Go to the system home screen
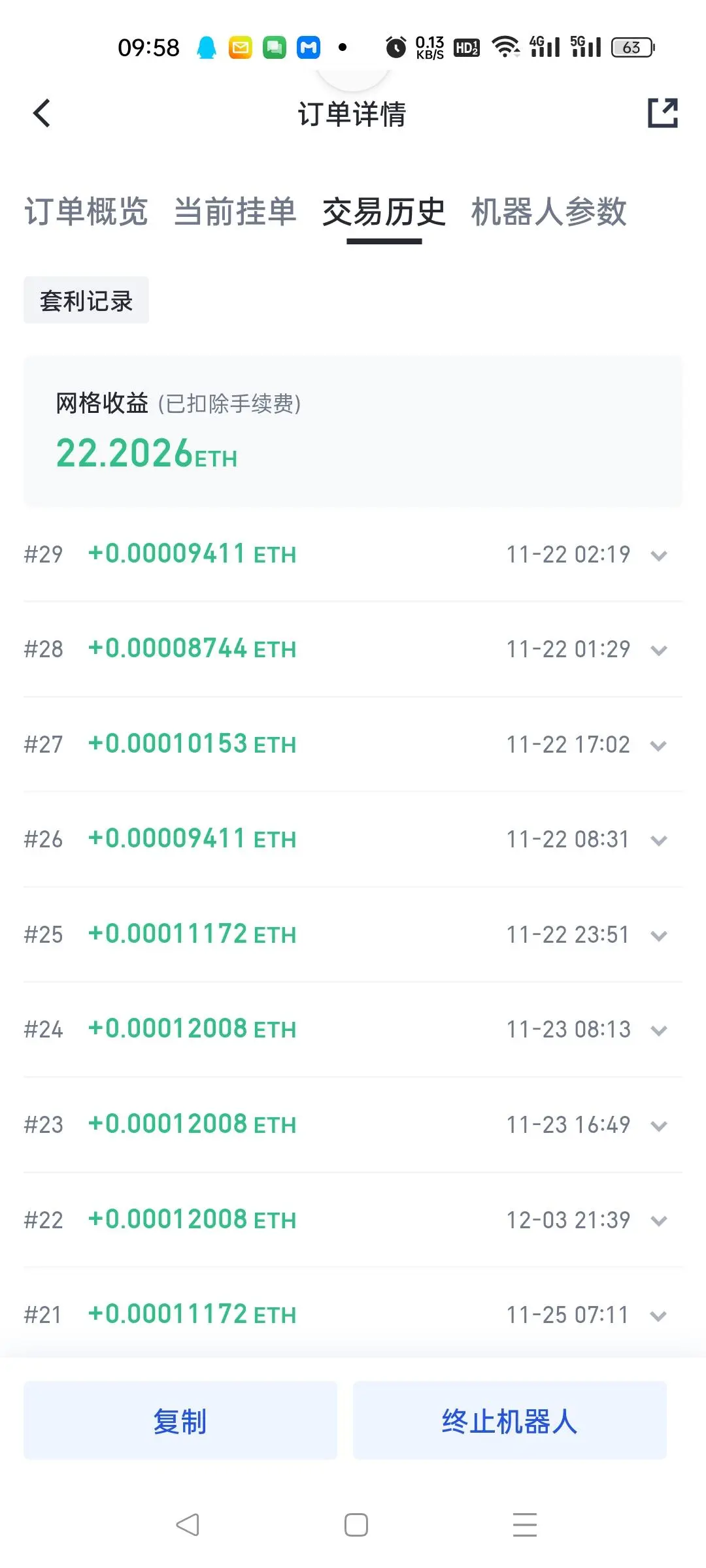This screenshot has width=706, height=1568. pyautogui.click(x=356, y=1525)
